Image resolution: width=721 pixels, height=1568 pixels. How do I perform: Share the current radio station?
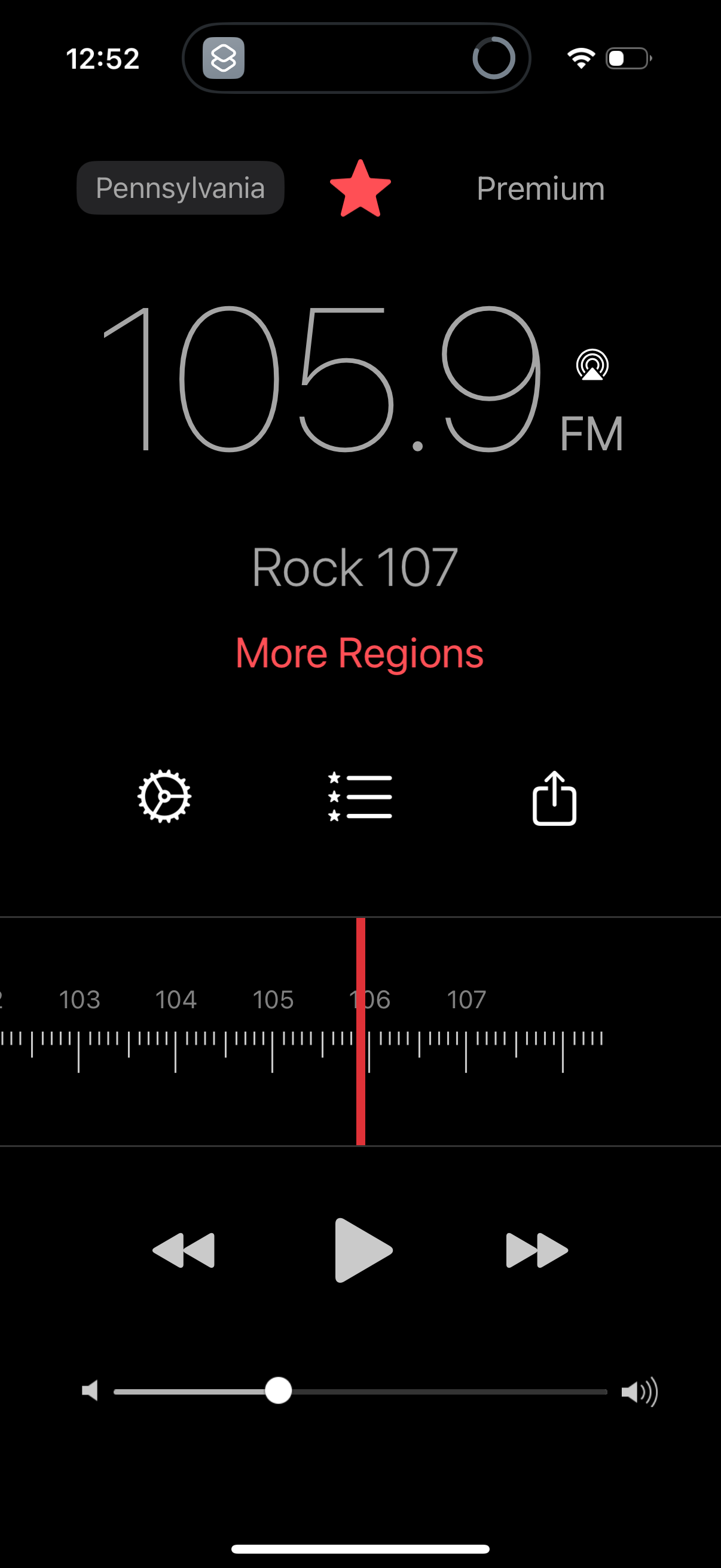click(x=555, y=798)
